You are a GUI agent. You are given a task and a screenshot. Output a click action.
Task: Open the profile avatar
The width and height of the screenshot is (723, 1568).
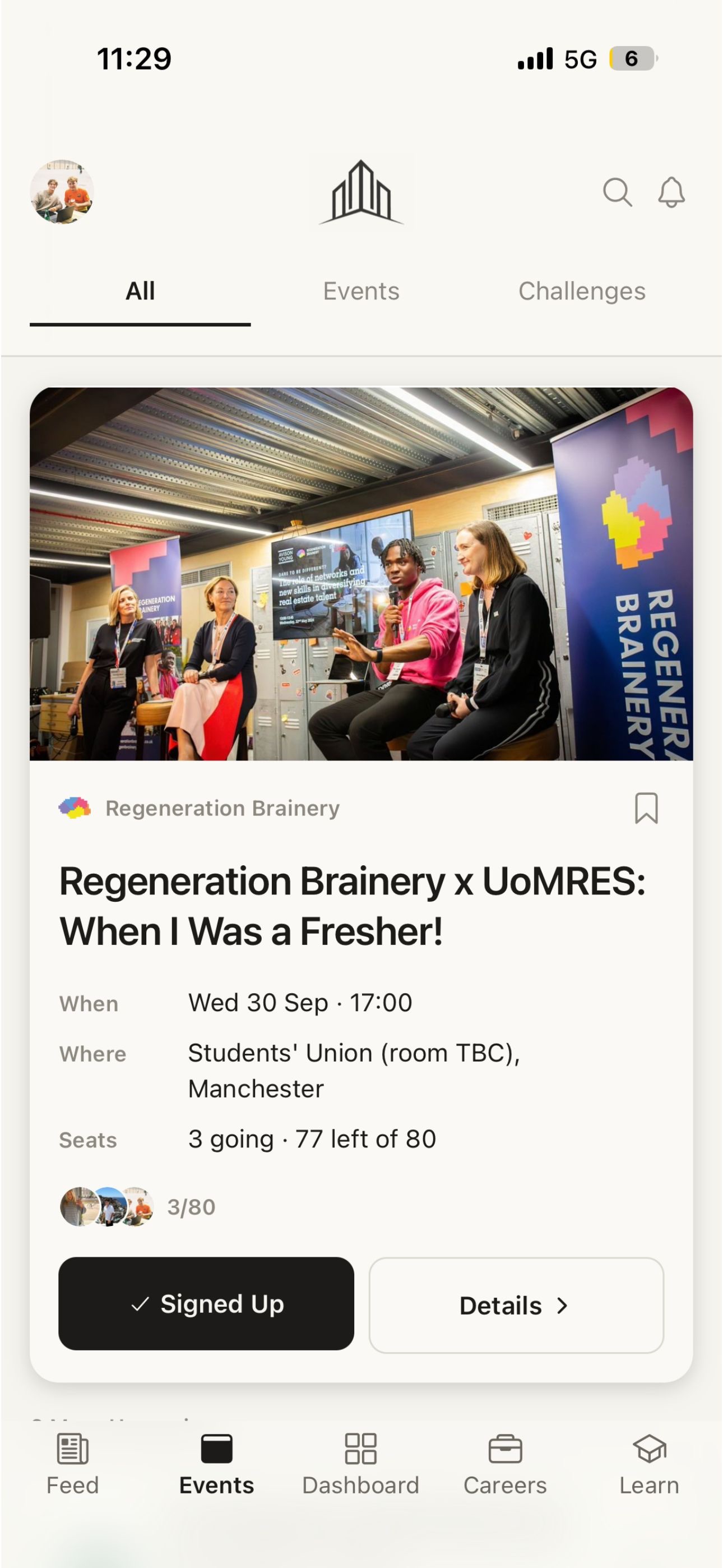[x=62, y=192]
